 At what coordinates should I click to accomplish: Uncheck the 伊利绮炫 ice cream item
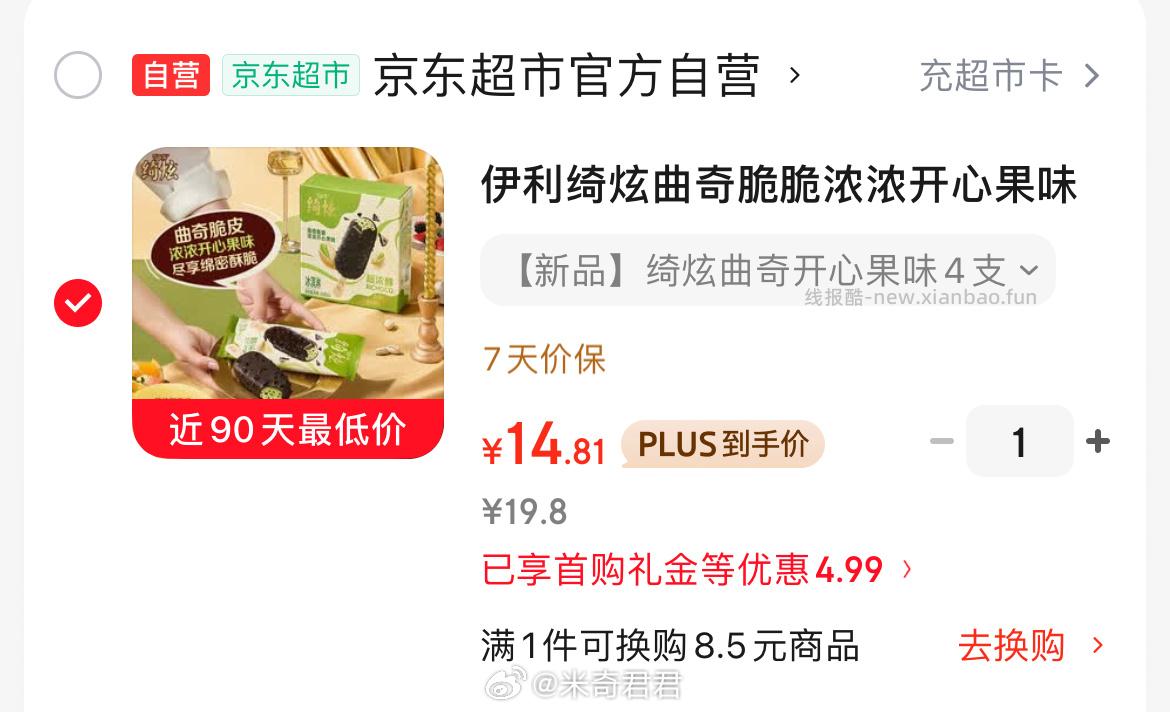tap(78, 303)
